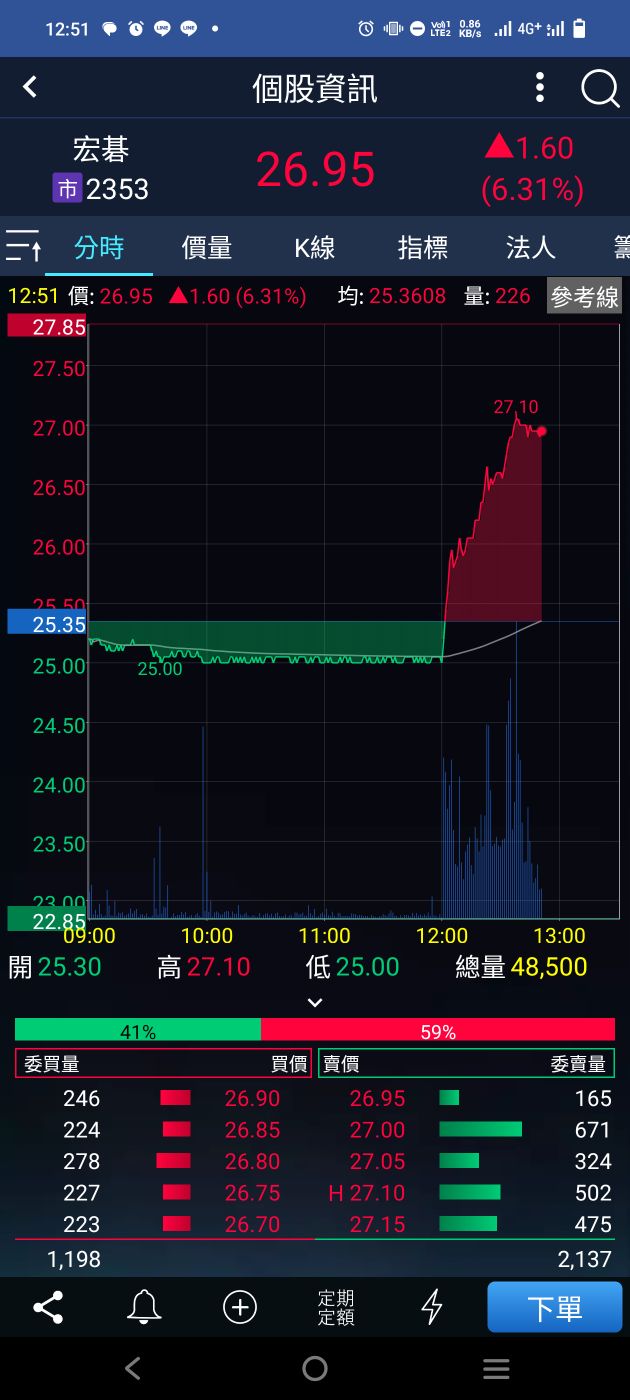Go back from the 個股資訊 page

click(30, 88)
